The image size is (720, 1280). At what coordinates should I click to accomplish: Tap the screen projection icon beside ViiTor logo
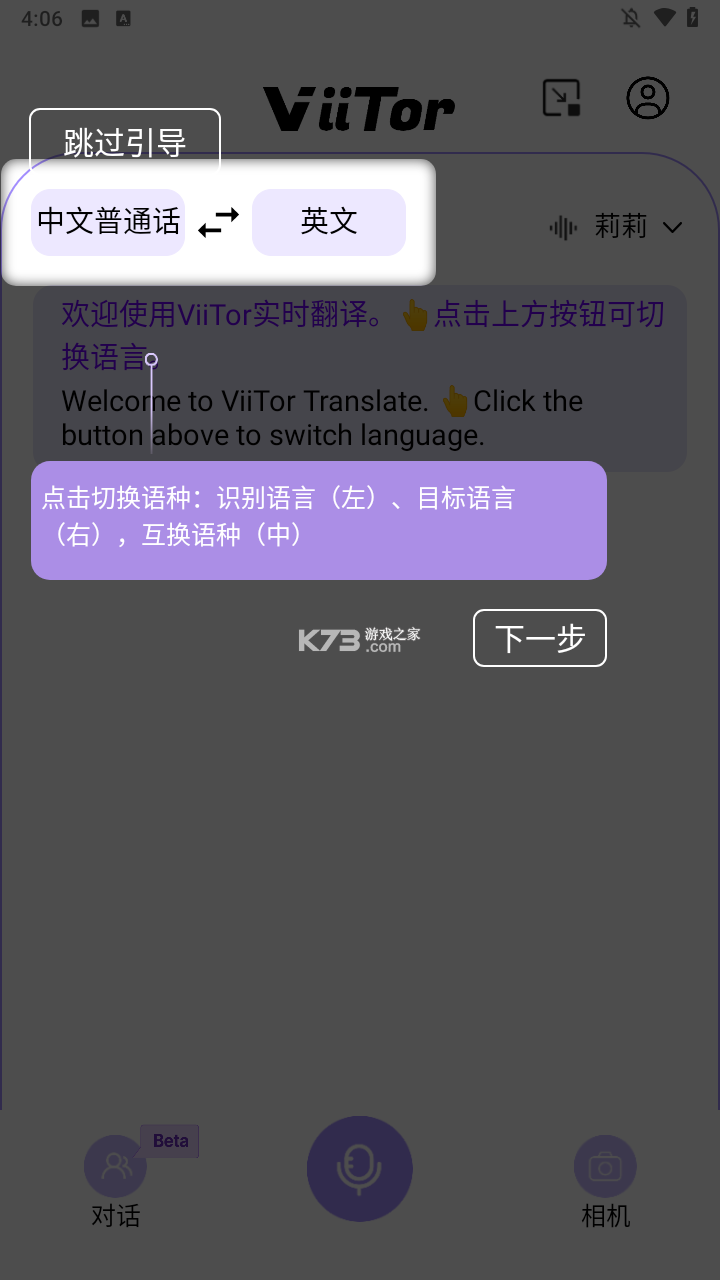[x=561, y=97]
